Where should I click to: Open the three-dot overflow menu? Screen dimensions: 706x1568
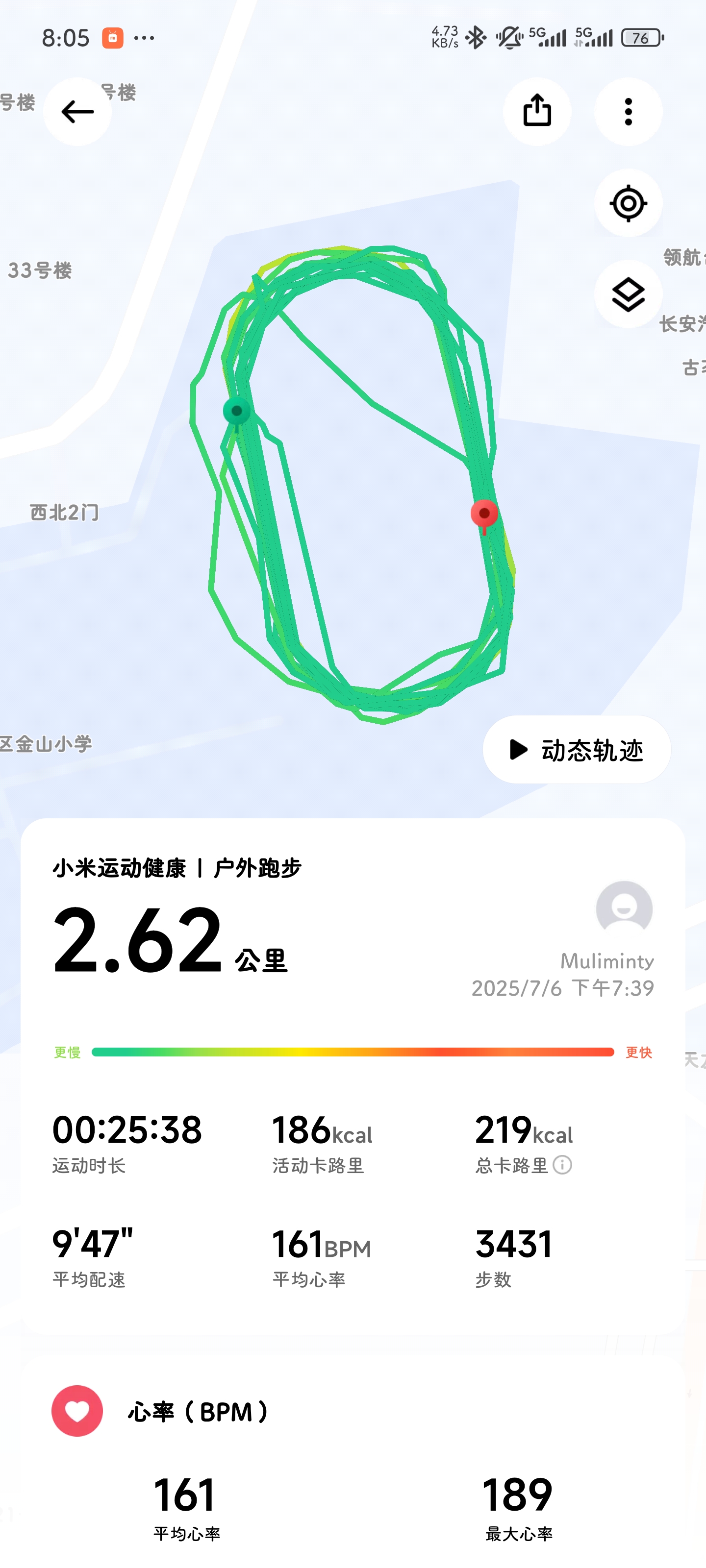point(628,112)
